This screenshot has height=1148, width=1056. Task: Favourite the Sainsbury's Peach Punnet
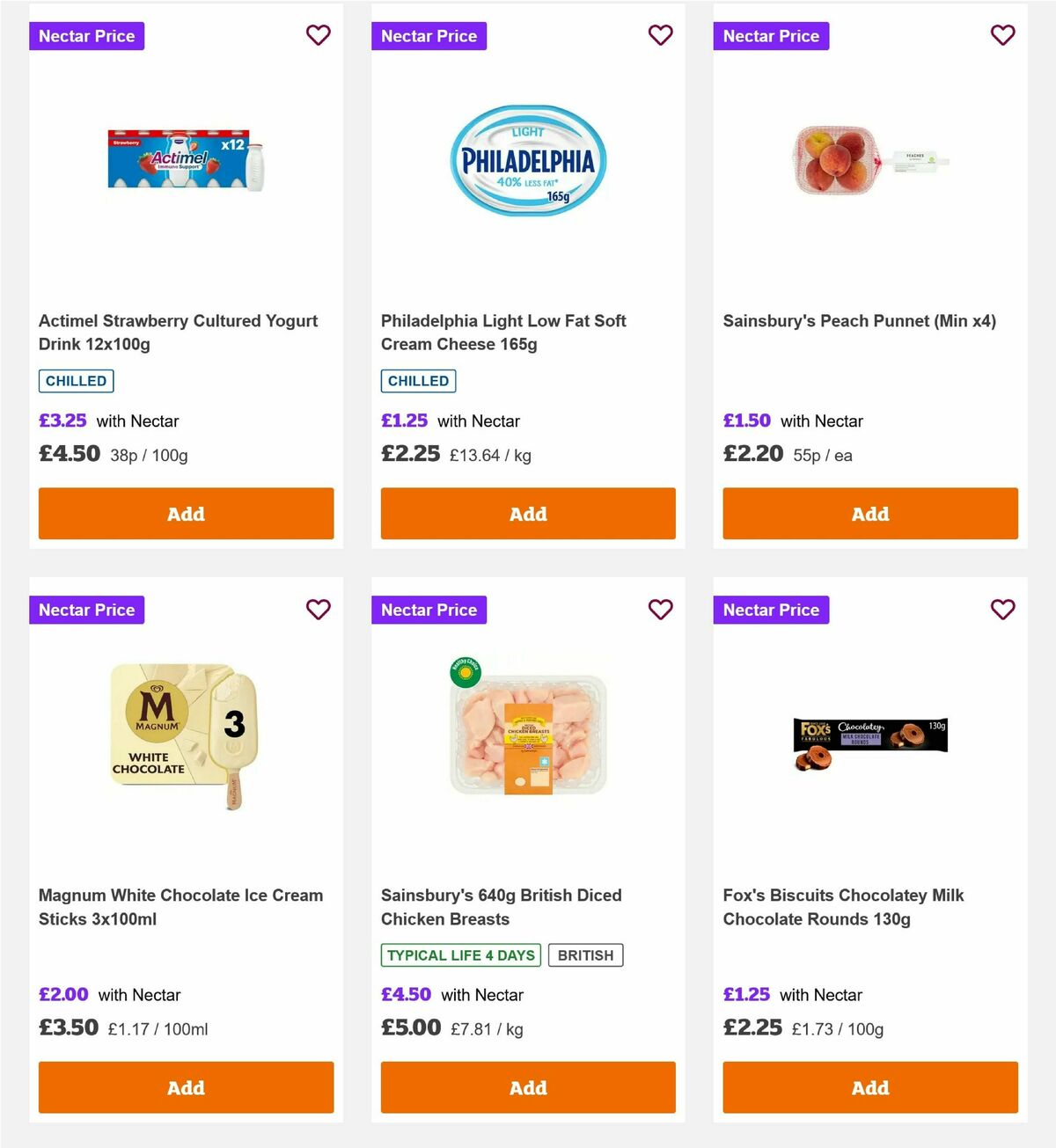tap(1002, 35)
